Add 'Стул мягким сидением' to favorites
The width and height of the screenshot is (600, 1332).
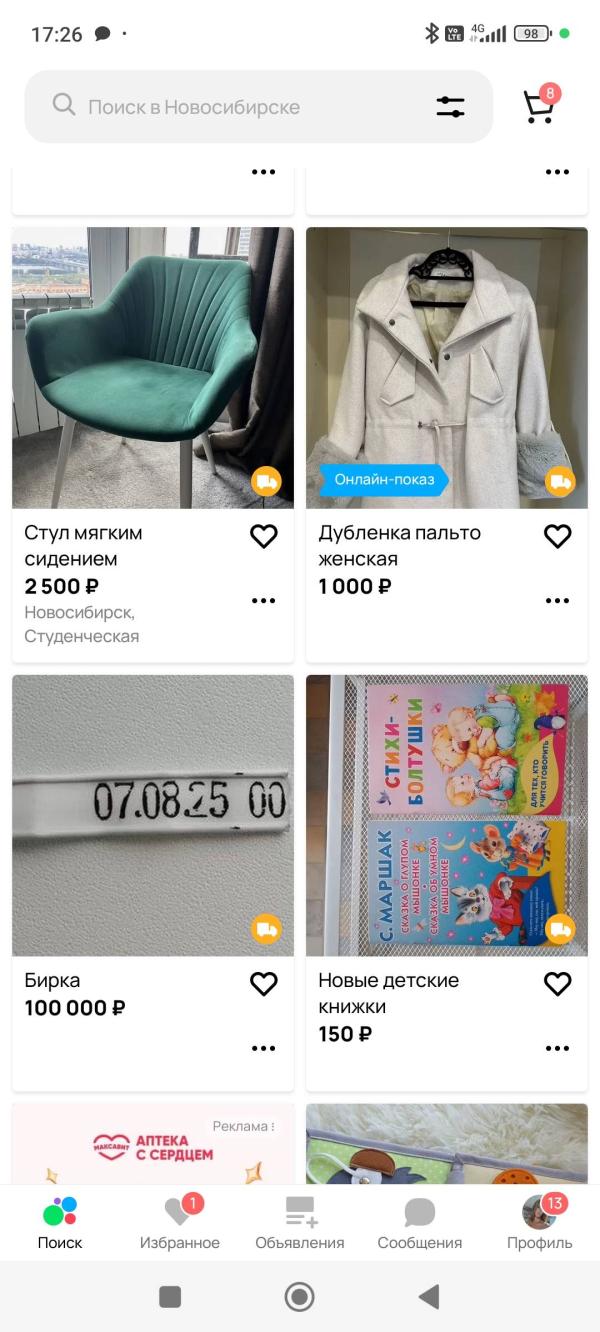click(263, 537)
